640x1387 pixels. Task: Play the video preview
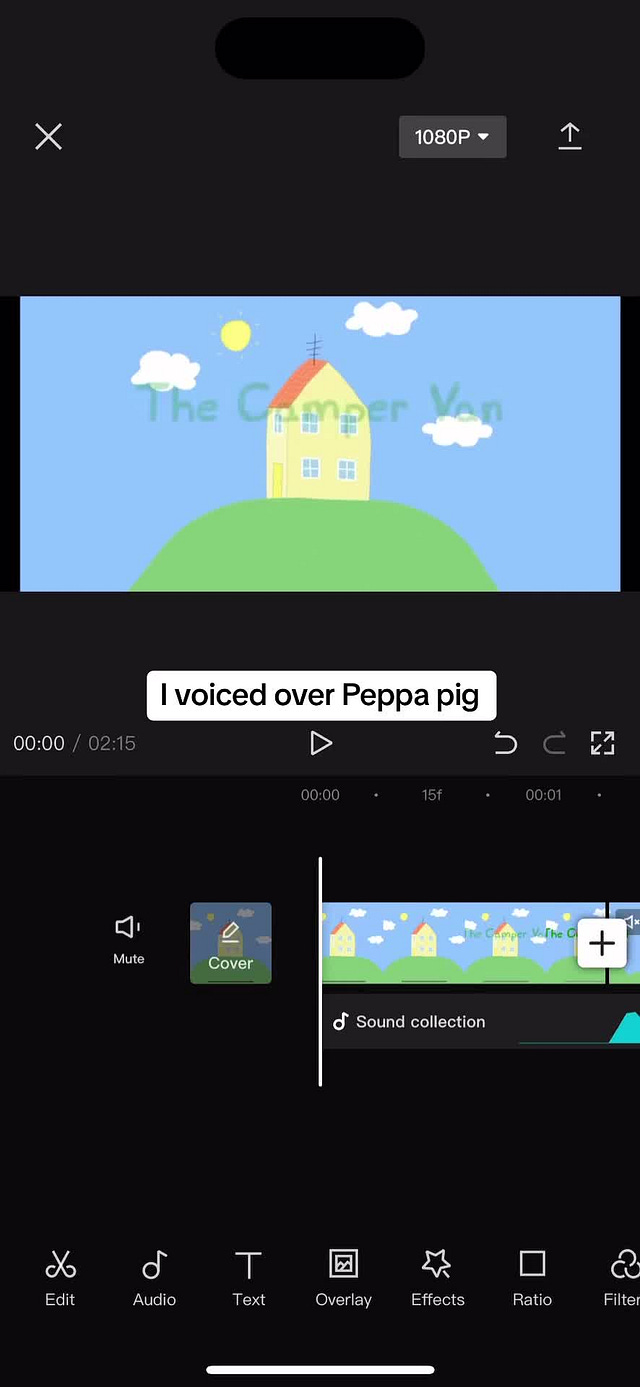(320, 743)
